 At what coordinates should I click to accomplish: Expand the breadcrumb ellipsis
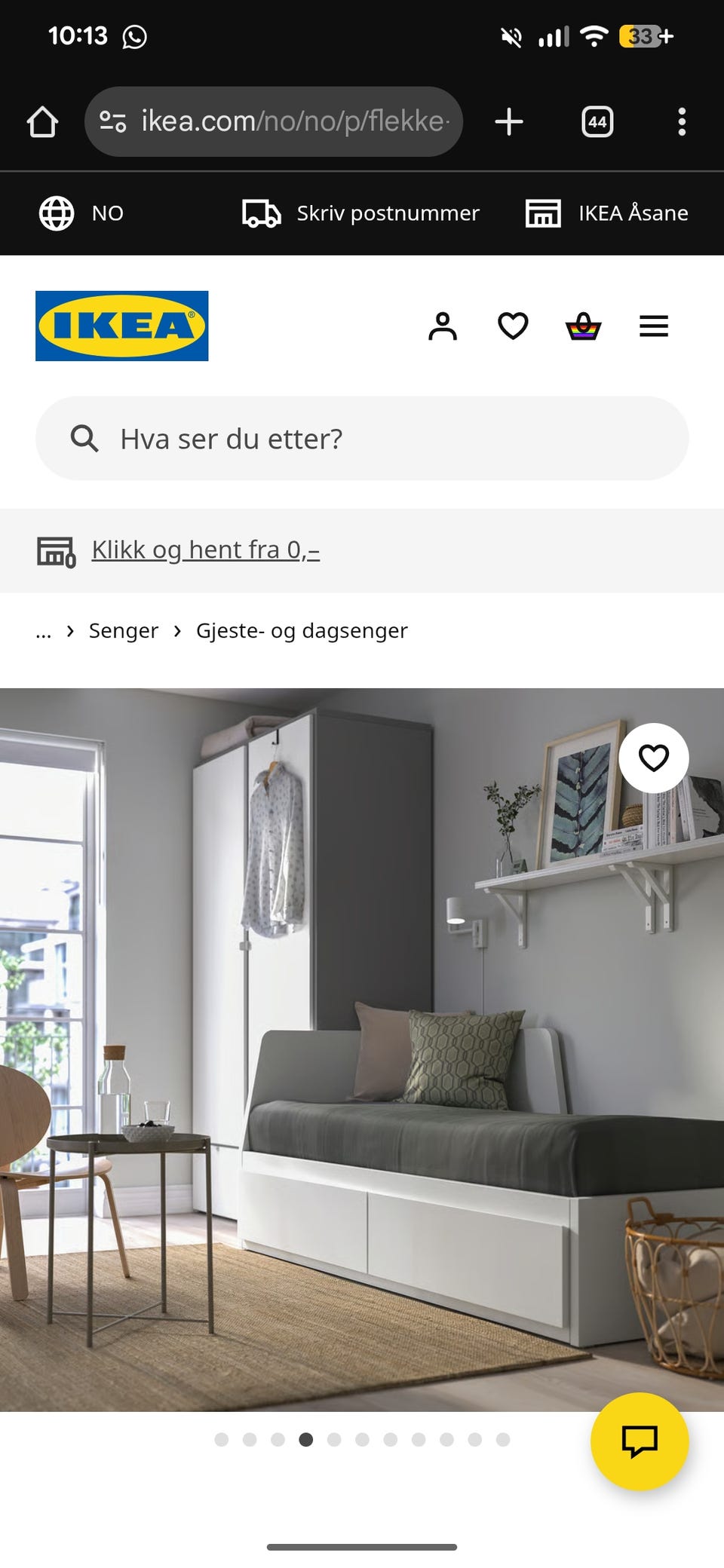coord(43,630)
